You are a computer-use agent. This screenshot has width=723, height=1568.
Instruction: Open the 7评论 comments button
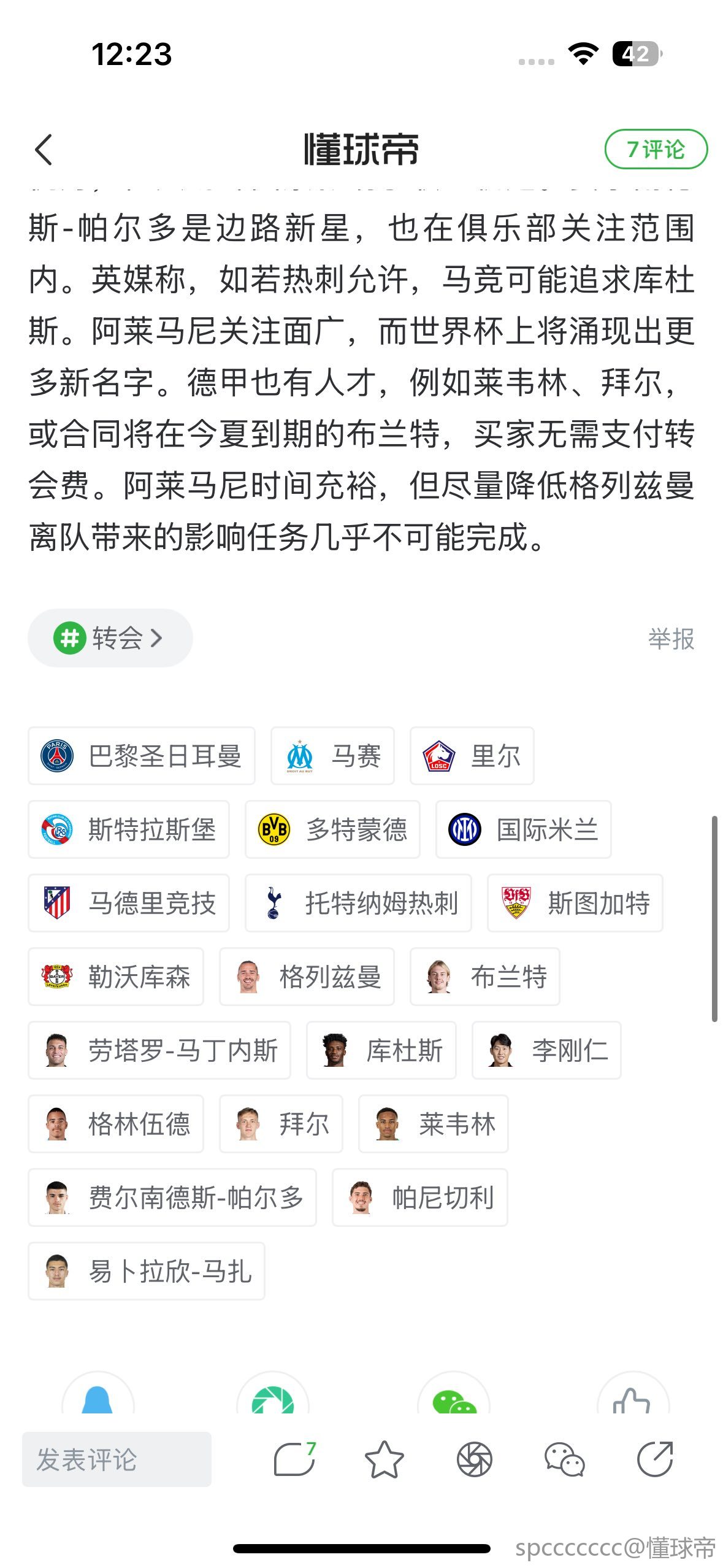656,149
